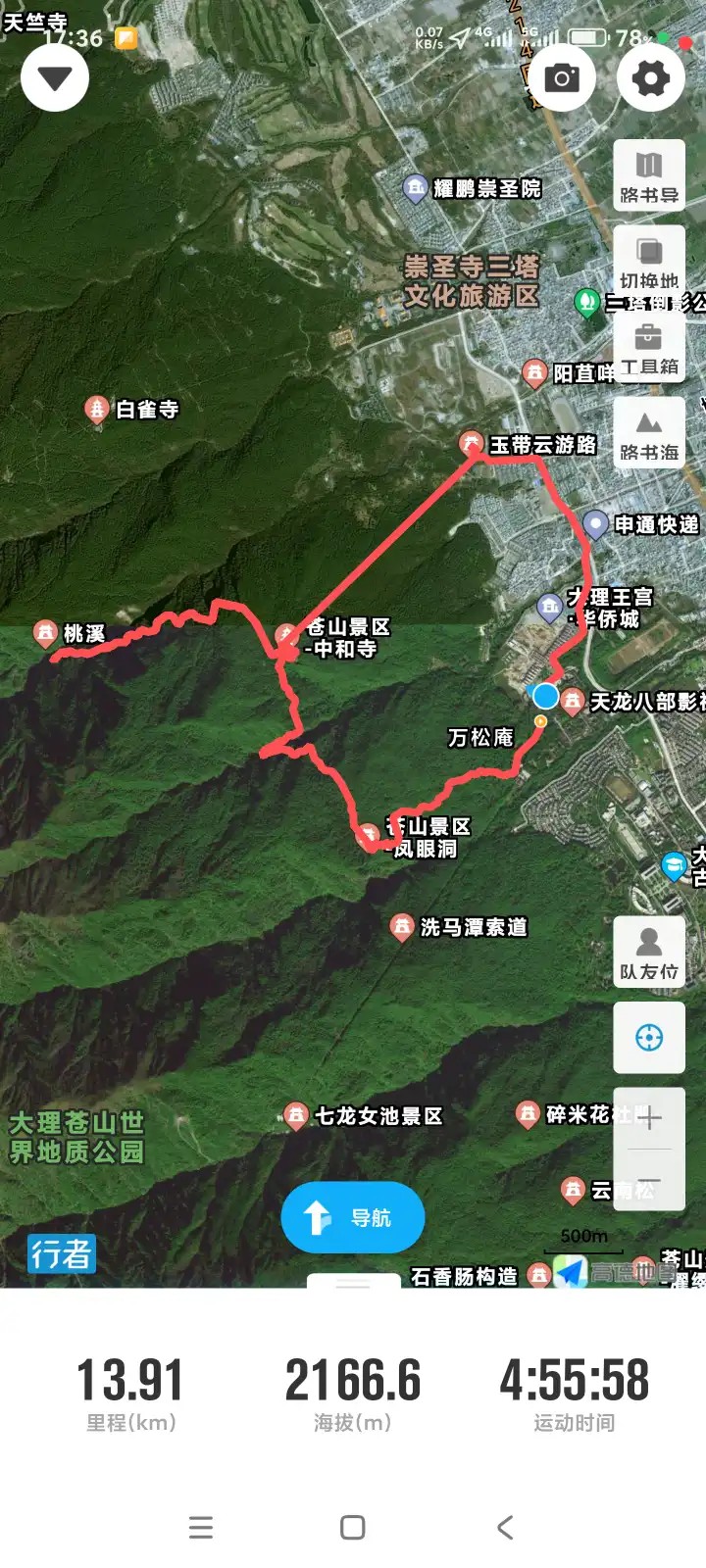Zoom in on the map
The width and height of the screenshot is (706, 1568).
tap(649, 1118)
